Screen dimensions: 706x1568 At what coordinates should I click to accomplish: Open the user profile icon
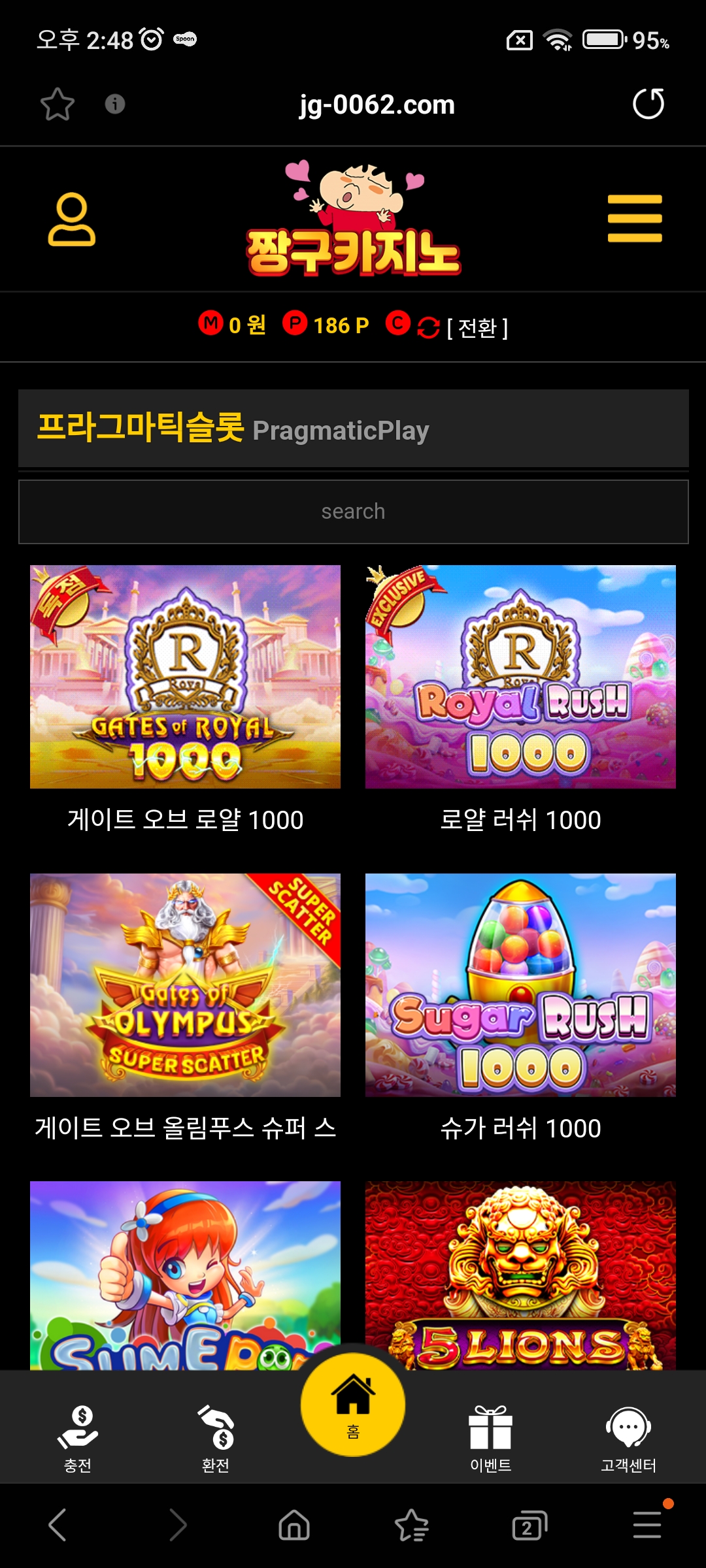[x=72, y=220]
